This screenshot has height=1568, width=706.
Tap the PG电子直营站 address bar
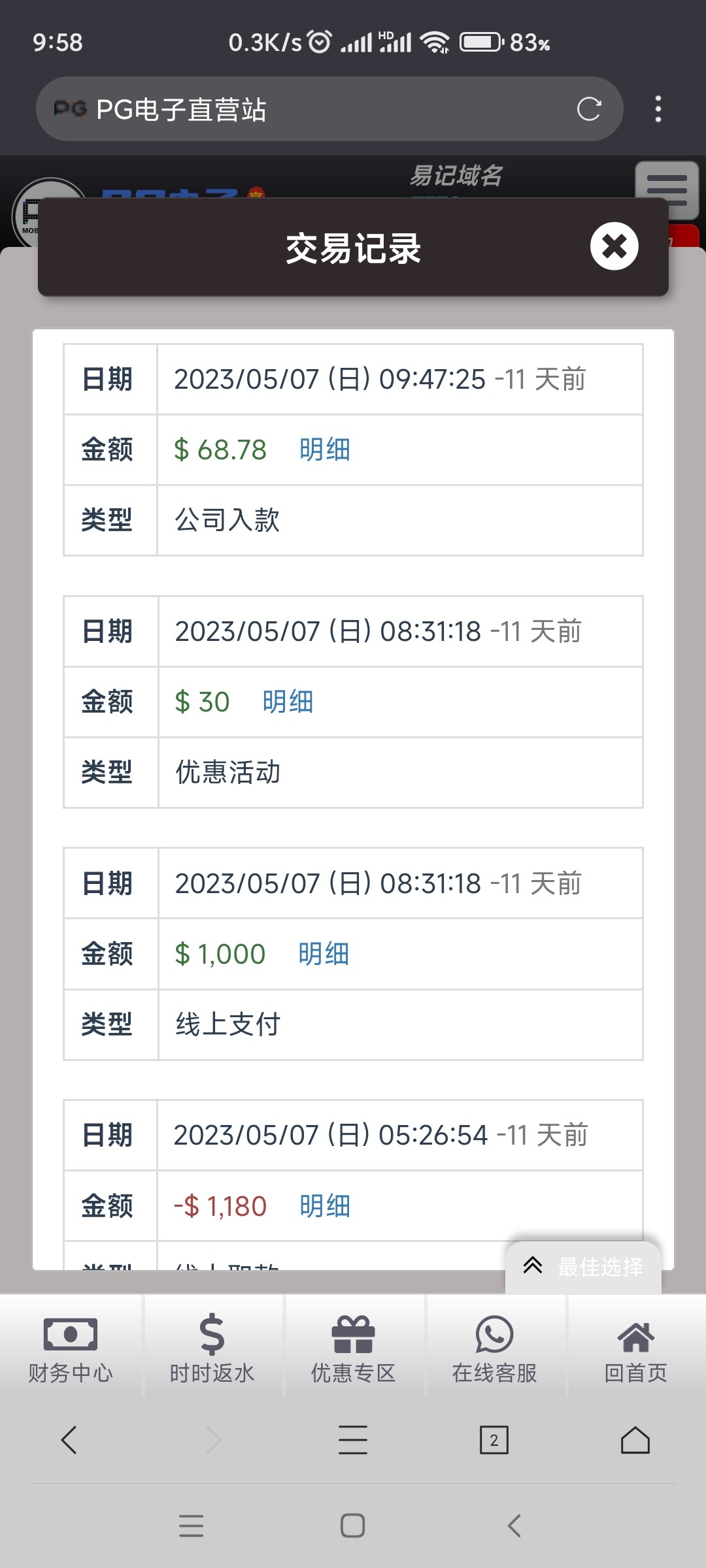click(x=314, y=109)
